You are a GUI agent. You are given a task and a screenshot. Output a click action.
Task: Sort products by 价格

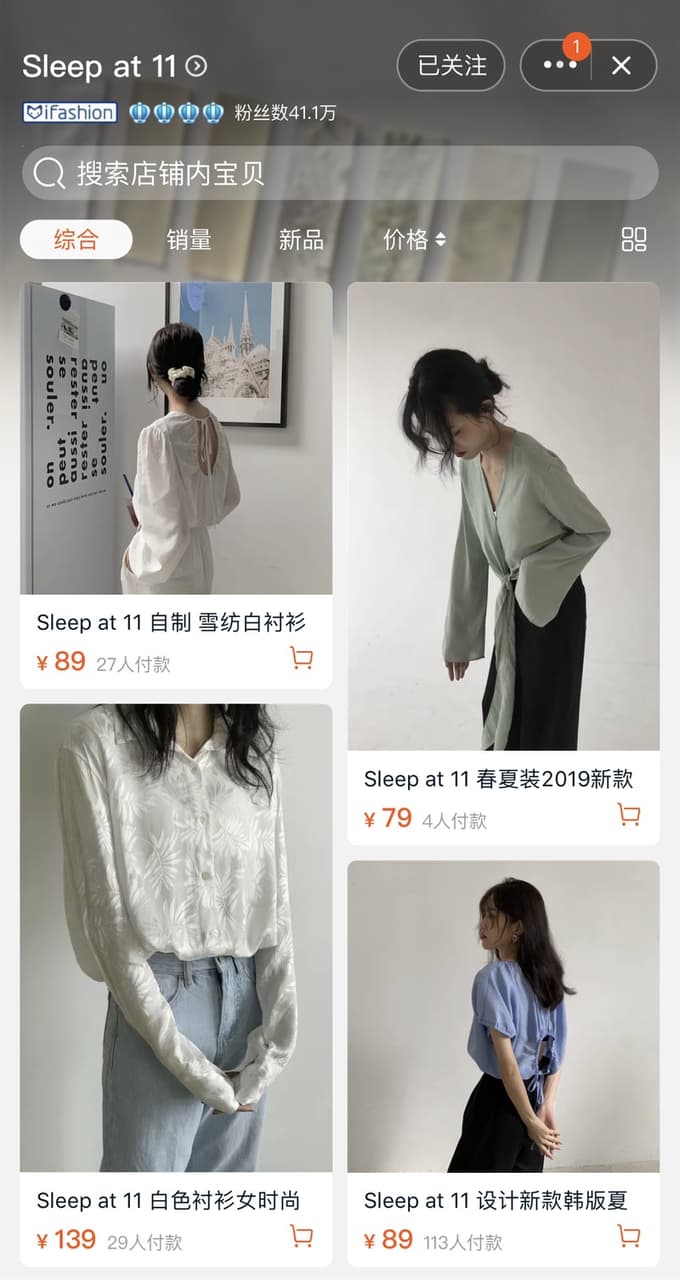tap(415, 240)
